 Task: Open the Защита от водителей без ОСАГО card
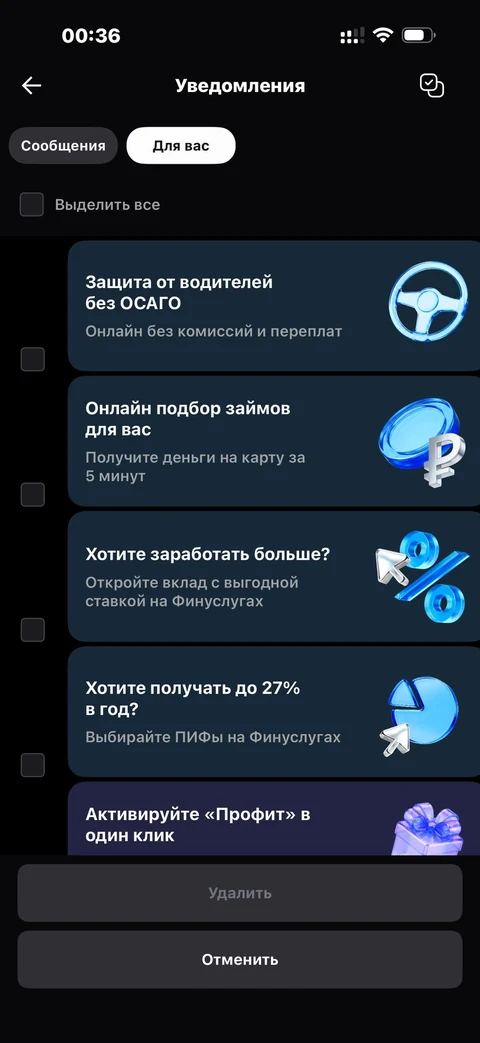point(274,306)
